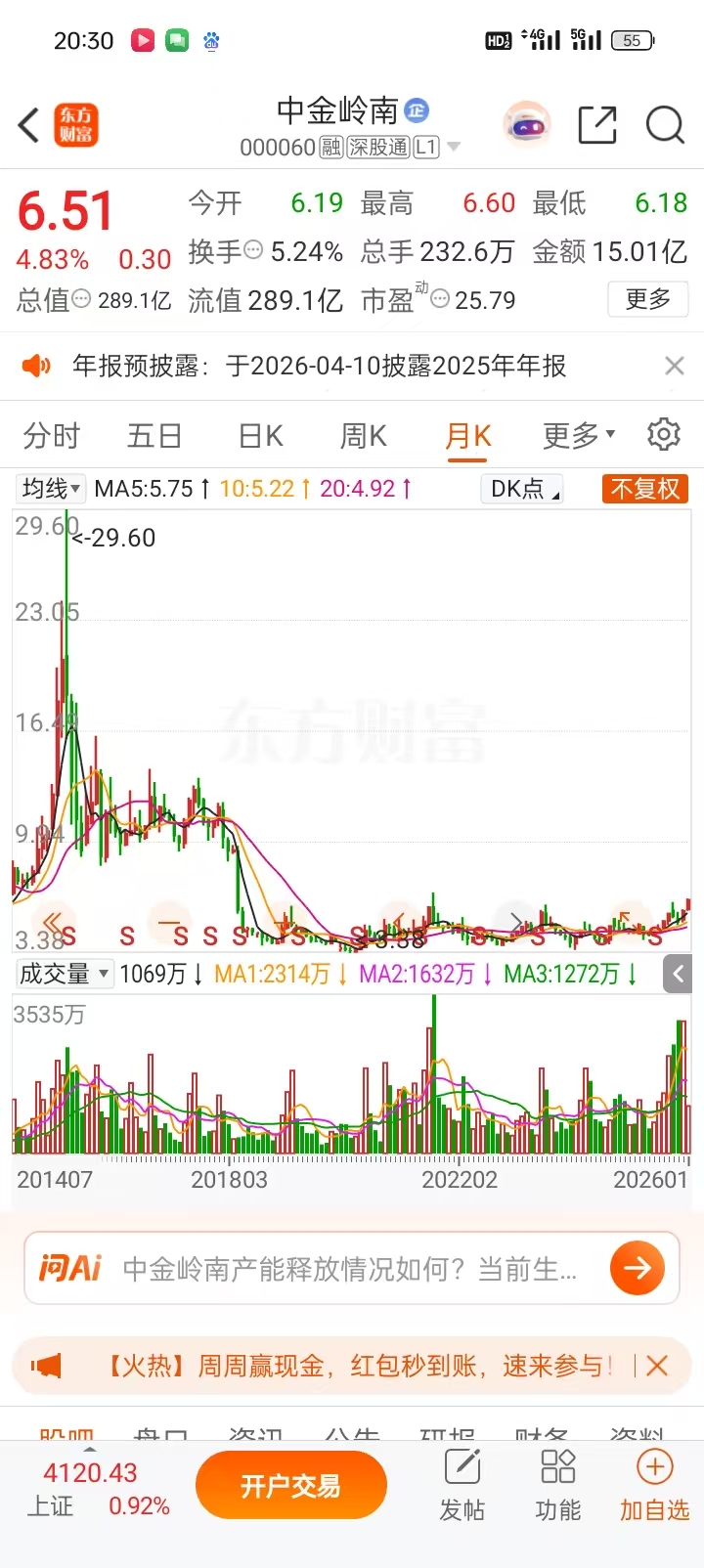
Task: Open the 成交量 sub-indicator dropdown
Action: pyautogui.click(x=65, y=974)
